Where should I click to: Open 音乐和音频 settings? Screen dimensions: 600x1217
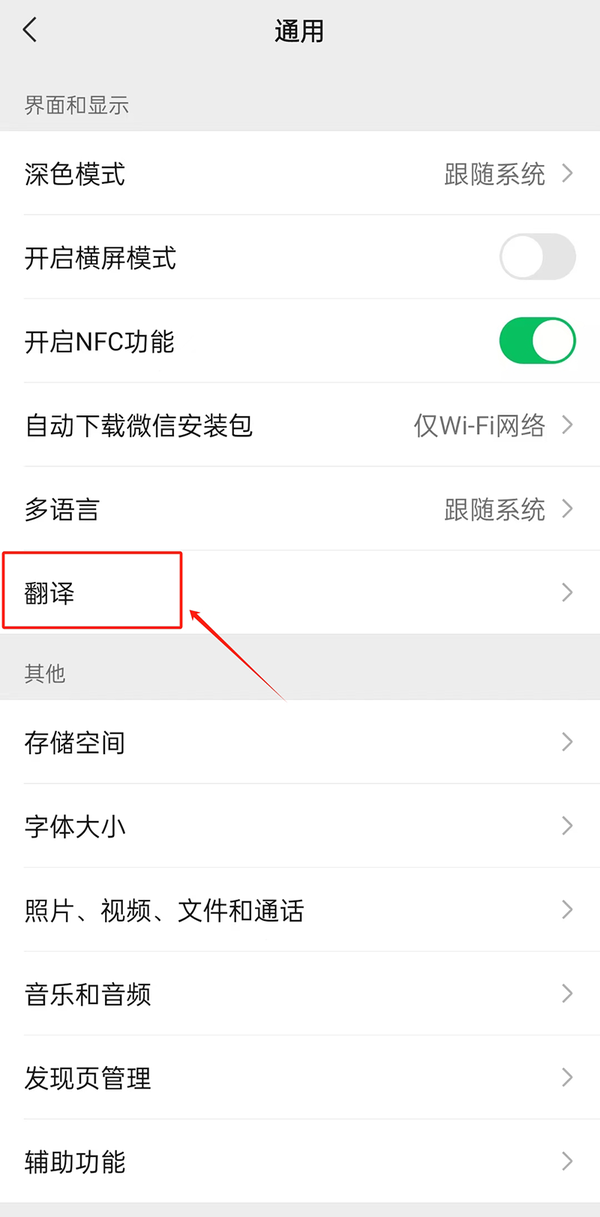300,994
